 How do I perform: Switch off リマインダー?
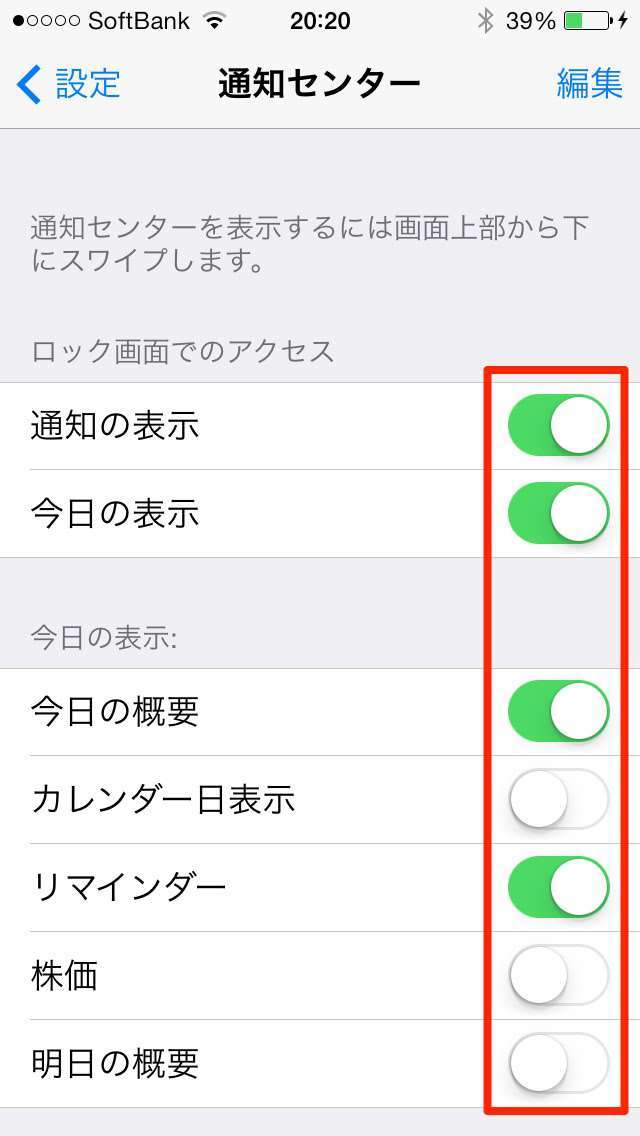pos(558,888)
